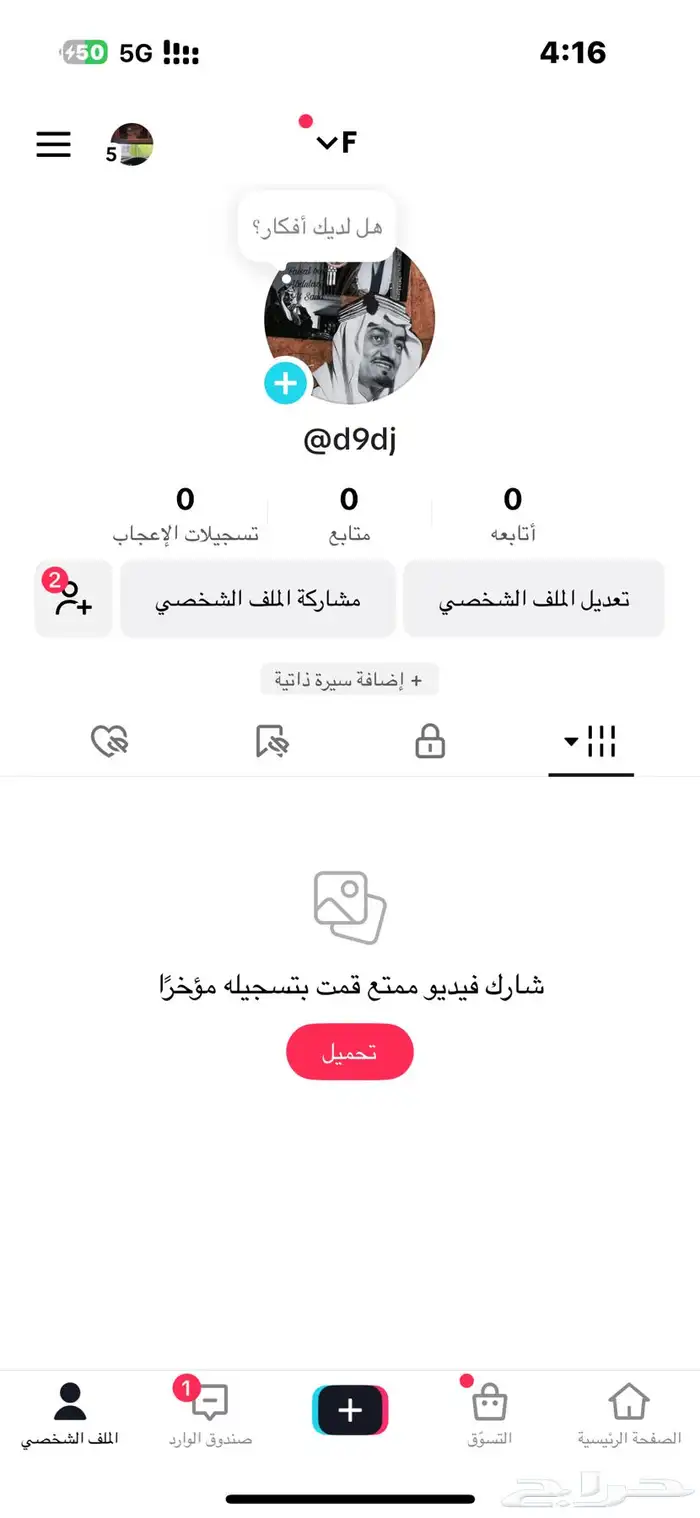View the 'متابع' followers list
Screen dimensions: 700x1518
tap(349, 513)
